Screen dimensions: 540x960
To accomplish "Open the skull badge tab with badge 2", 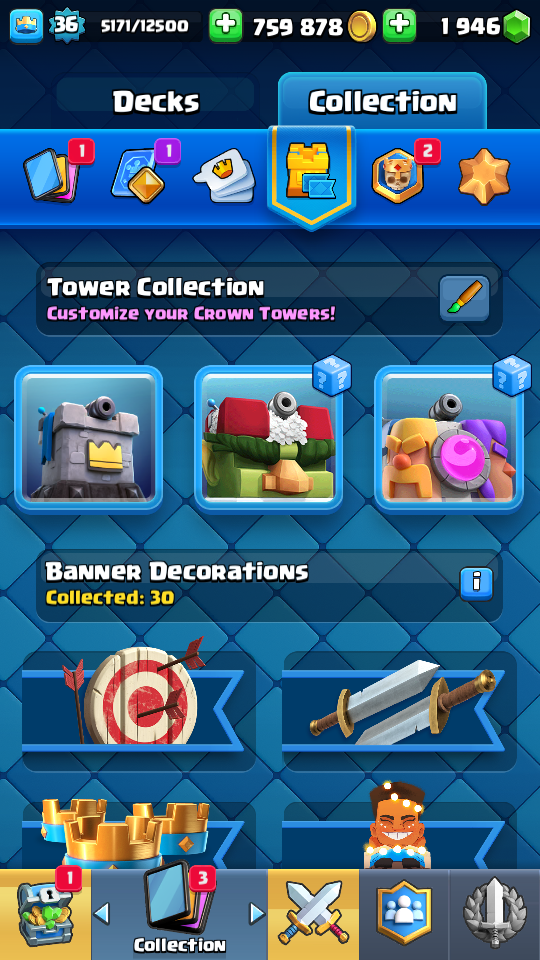I will 398,175.
